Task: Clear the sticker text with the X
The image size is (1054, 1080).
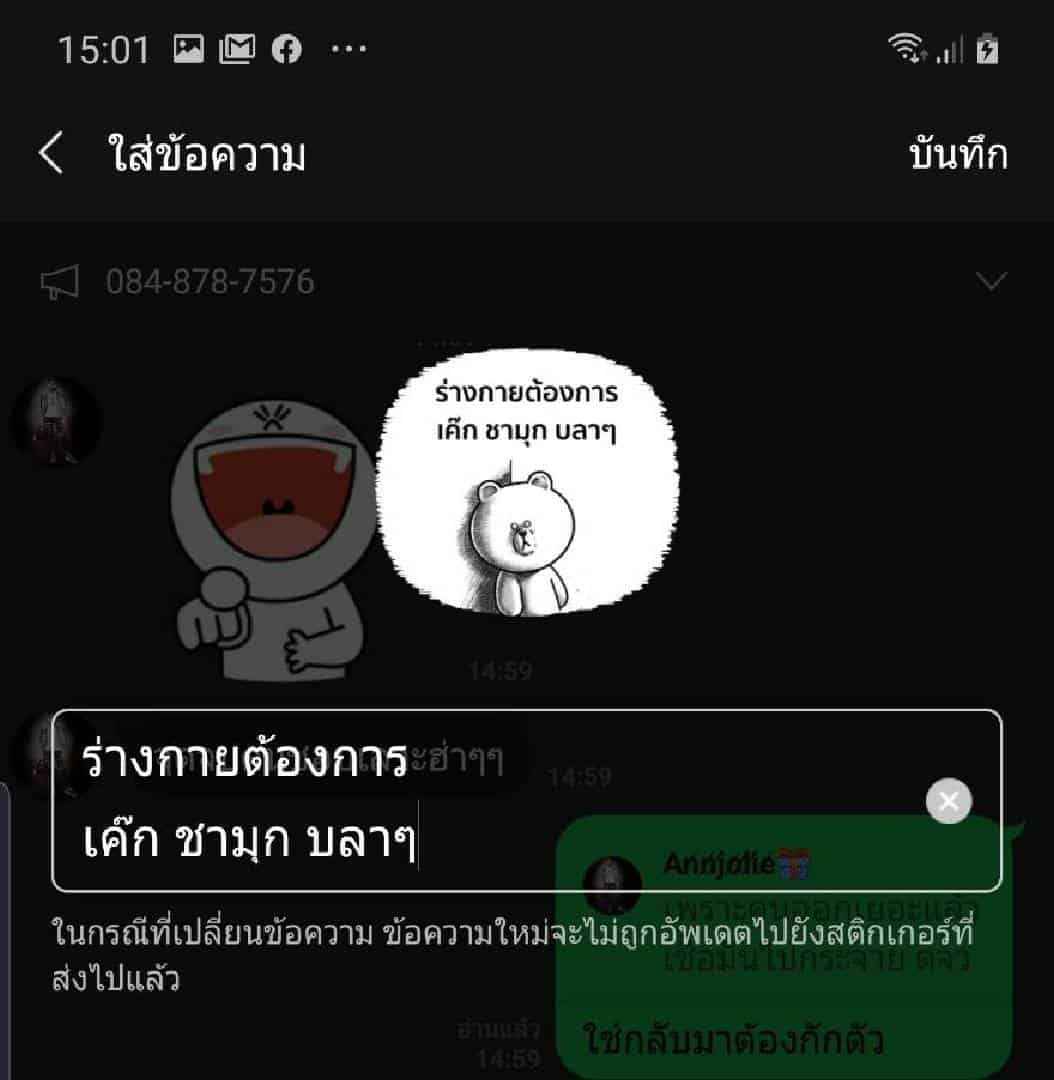Action: (x=948, y=801)
